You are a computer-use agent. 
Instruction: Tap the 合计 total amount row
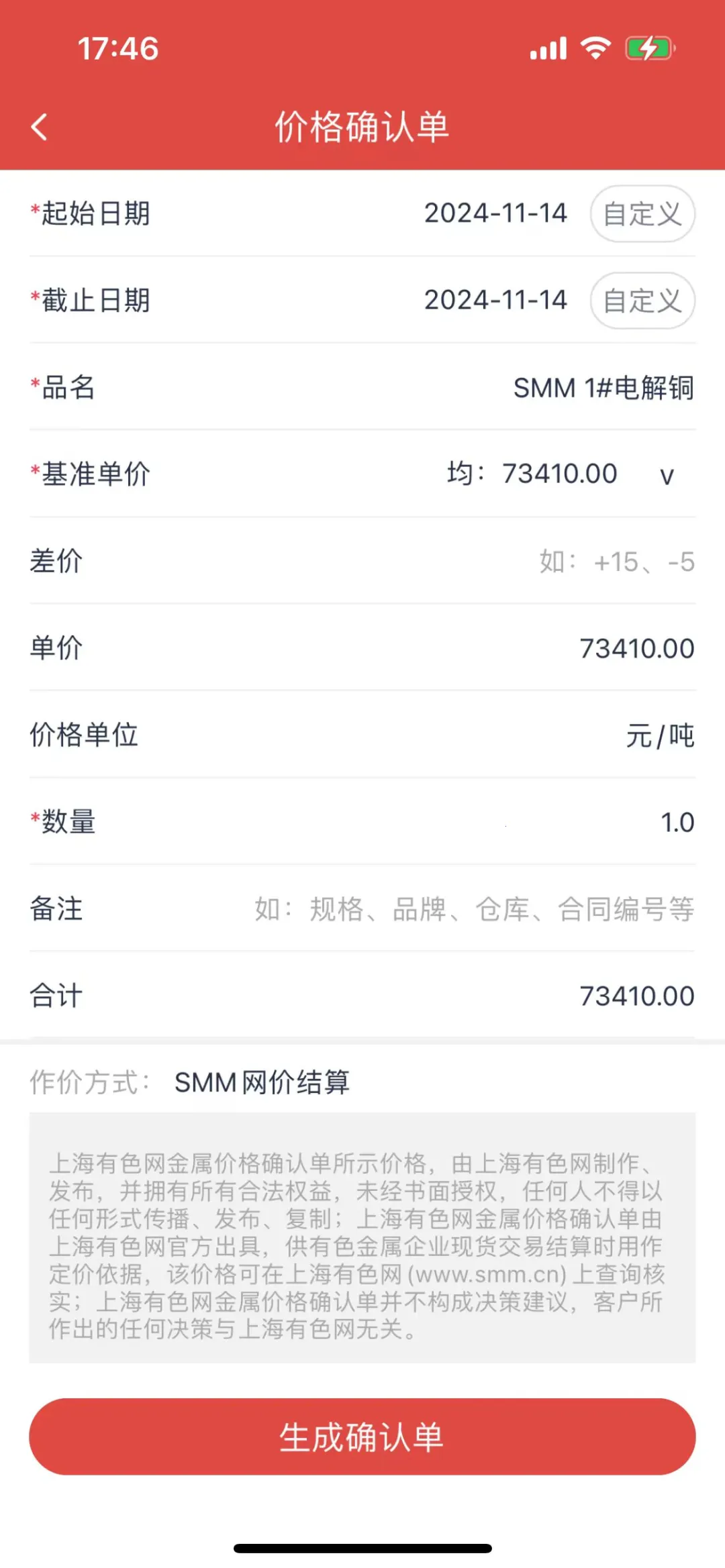click(635, 996)
